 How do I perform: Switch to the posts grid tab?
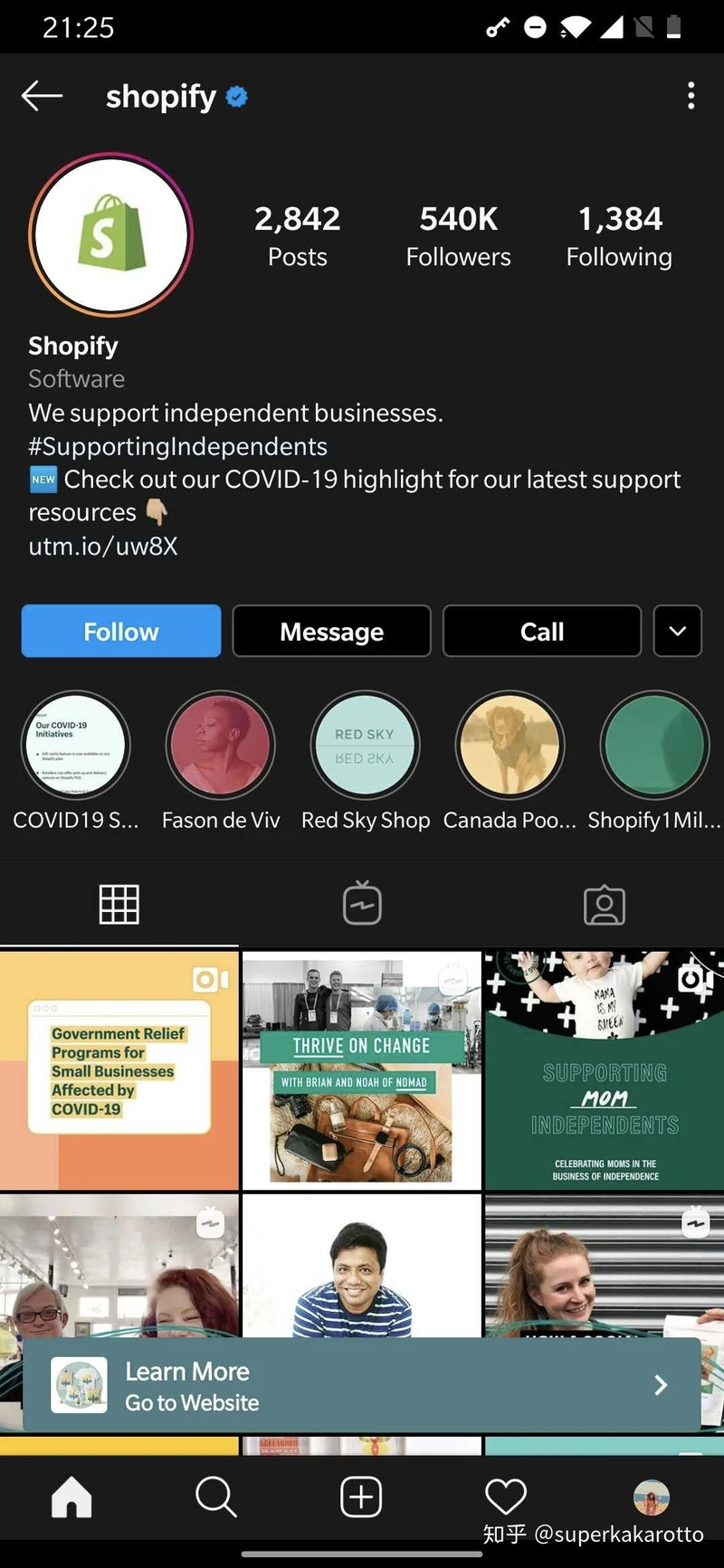coord(119,904)
